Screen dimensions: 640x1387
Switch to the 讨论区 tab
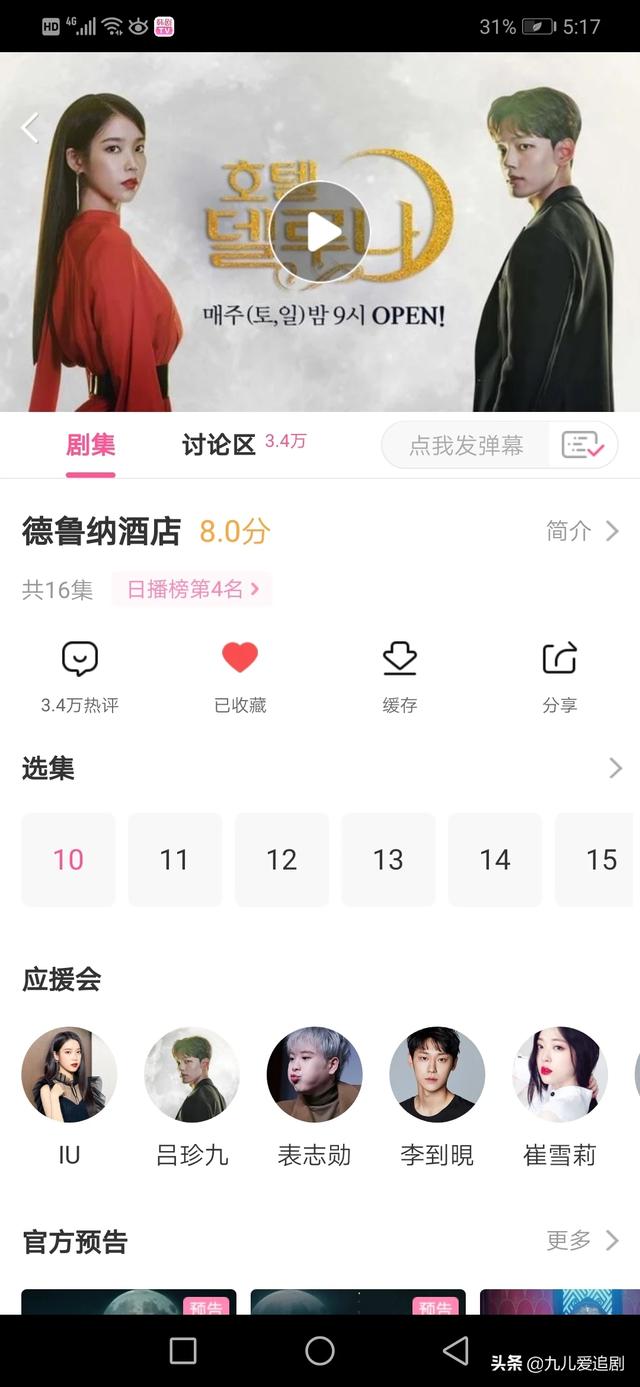219,445
